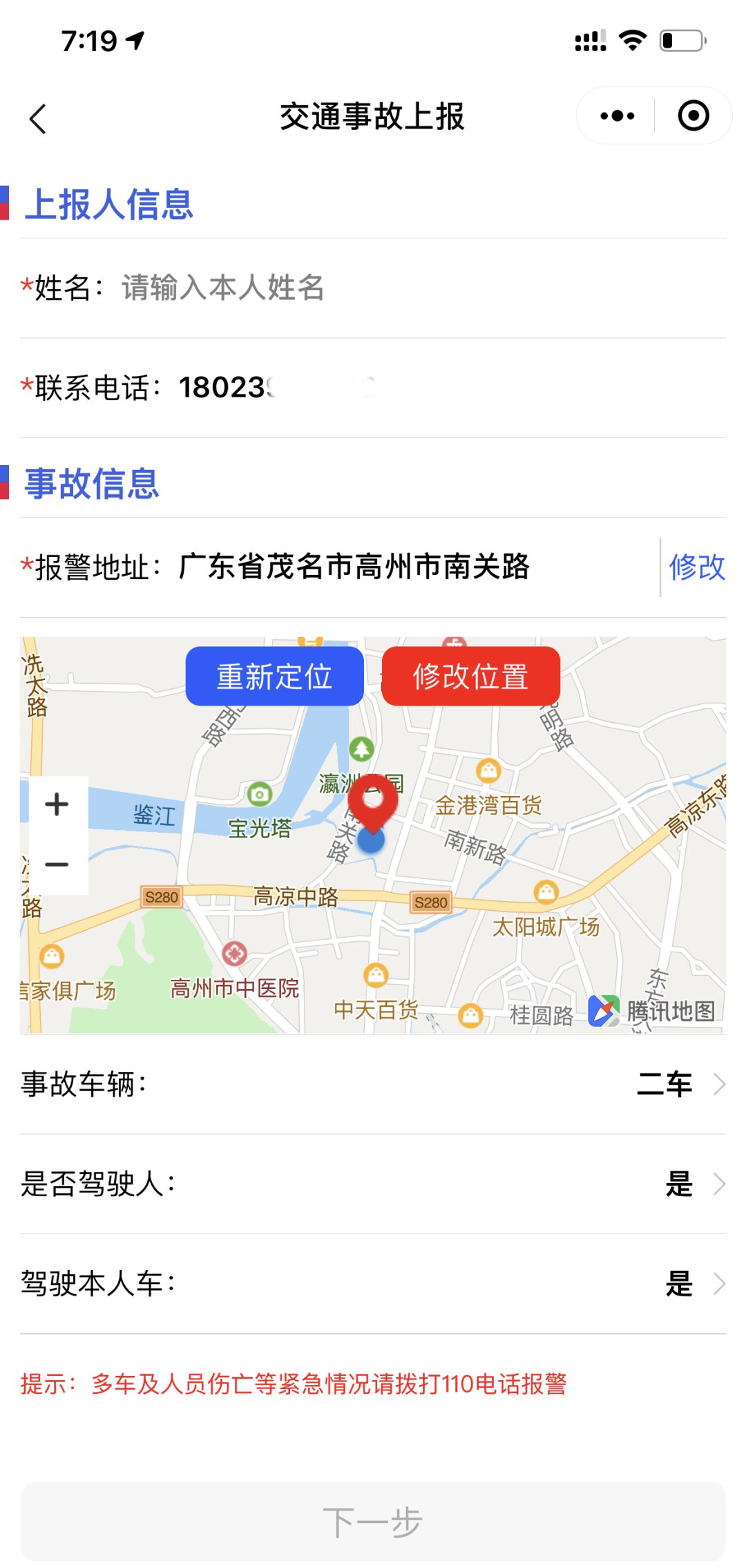Zoom in the map with plus

coord(57,804)
